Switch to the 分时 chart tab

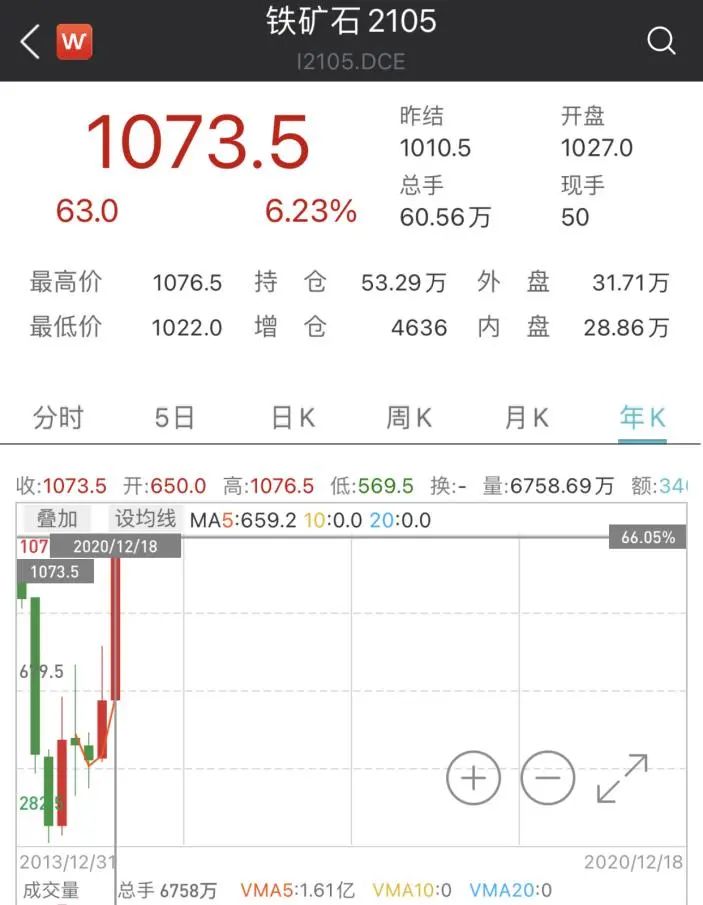tap(58, 417)
